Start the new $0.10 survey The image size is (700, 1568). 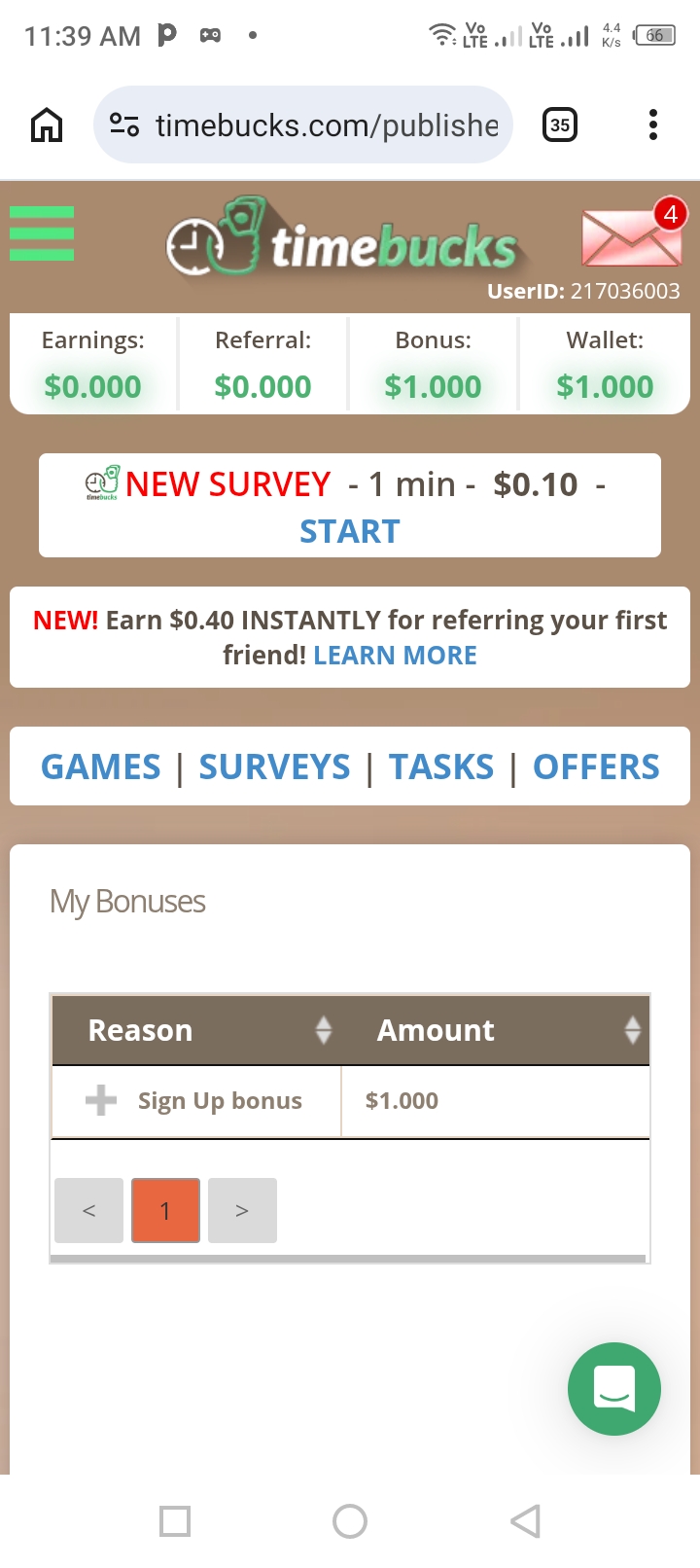(350, 531)
